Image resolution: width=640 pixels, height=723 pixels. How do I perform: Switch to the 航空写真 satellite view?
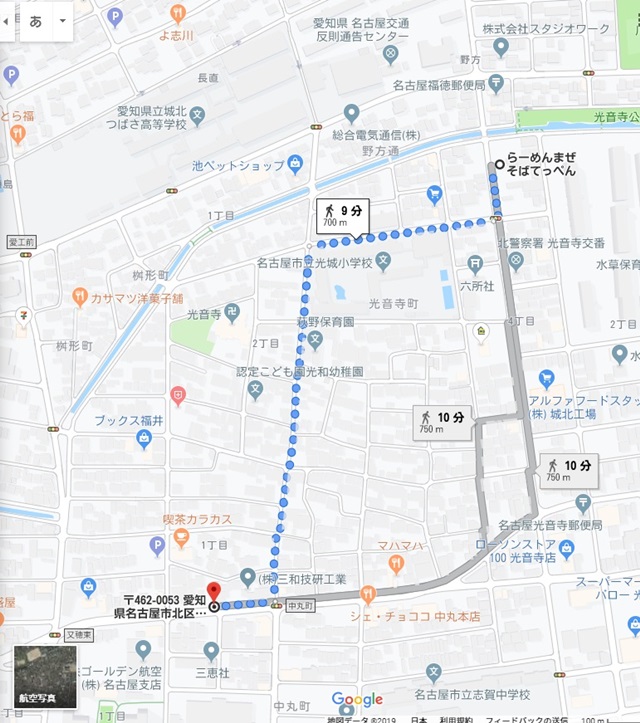(44, 677)
